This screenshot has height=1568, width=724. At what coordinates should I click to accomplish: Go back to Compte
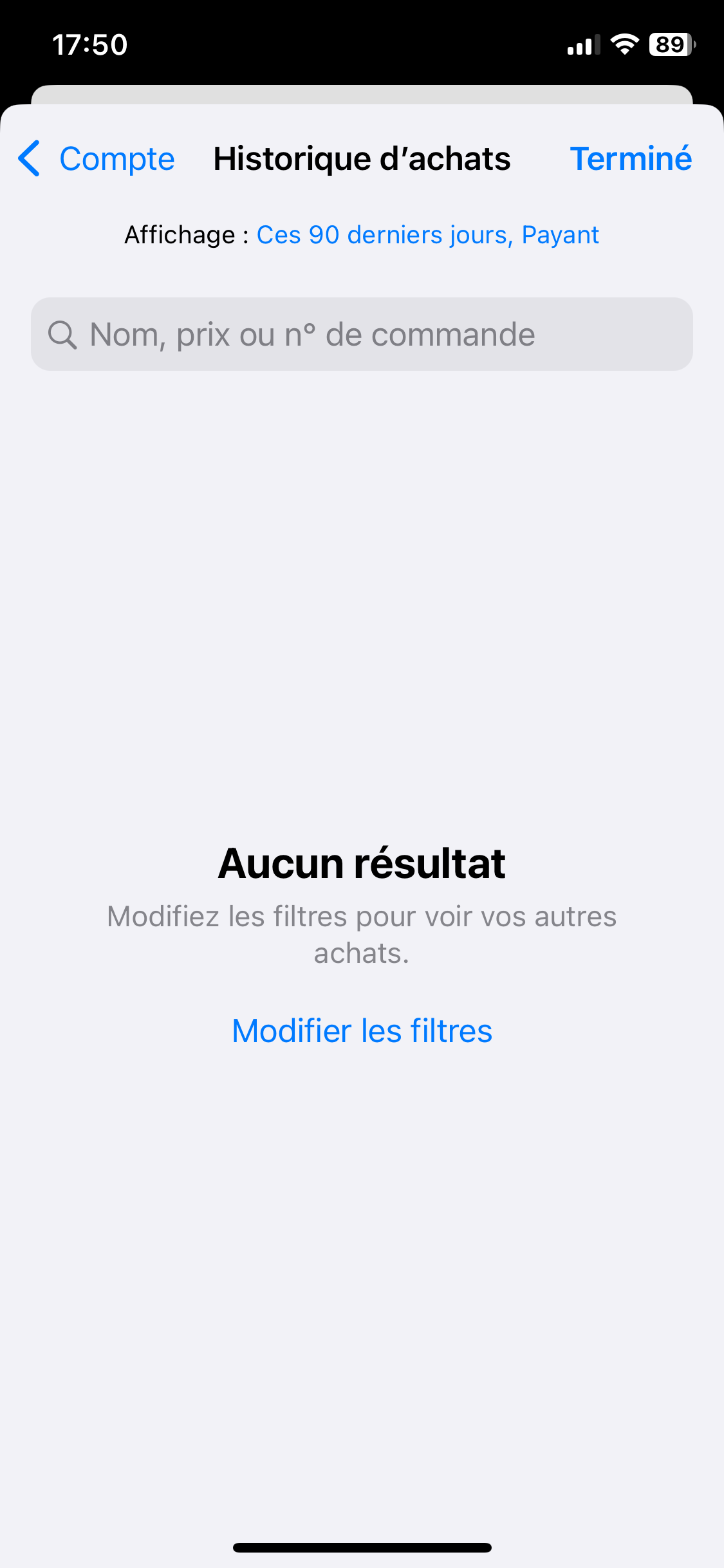click(x=97, y=159)
